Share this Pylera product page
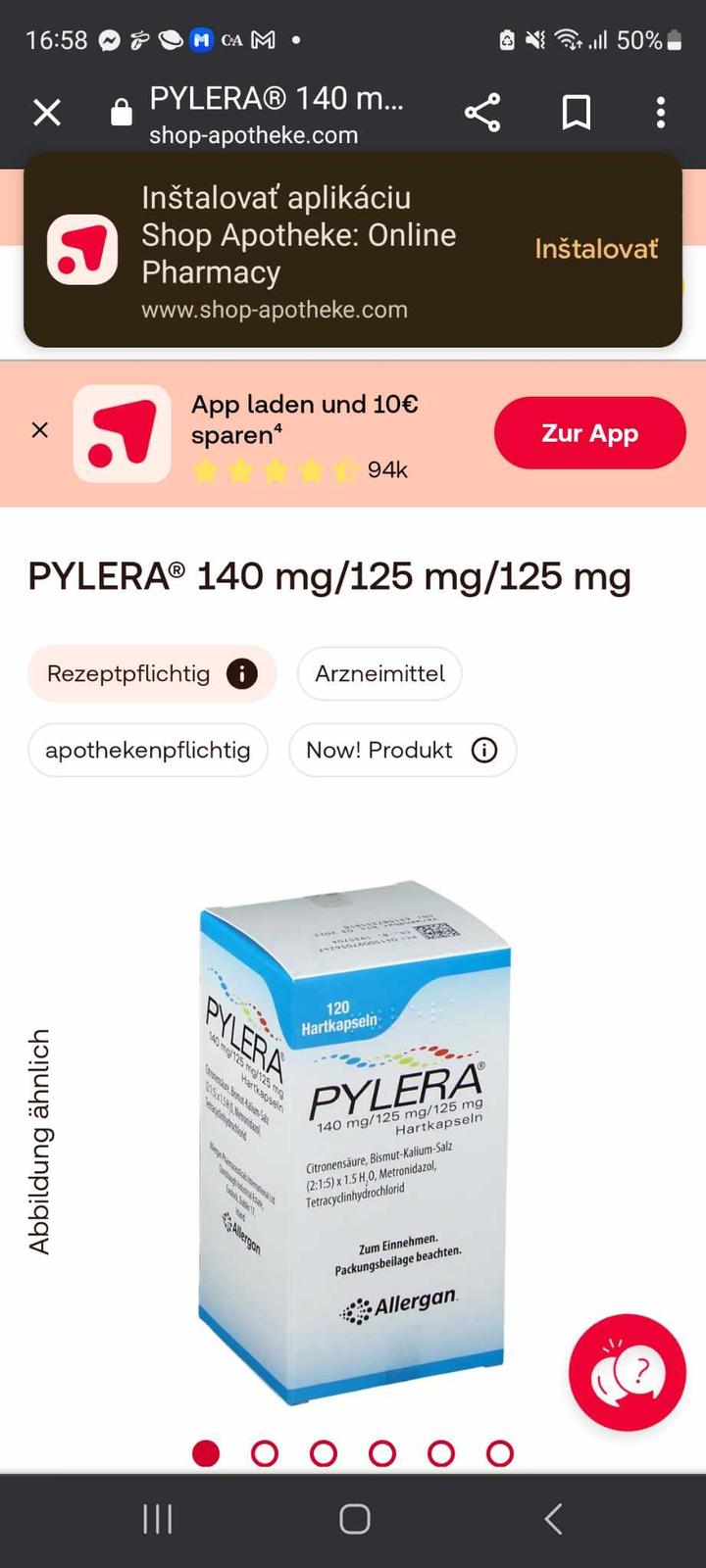706x1568 pixels. tap(482, 114)
